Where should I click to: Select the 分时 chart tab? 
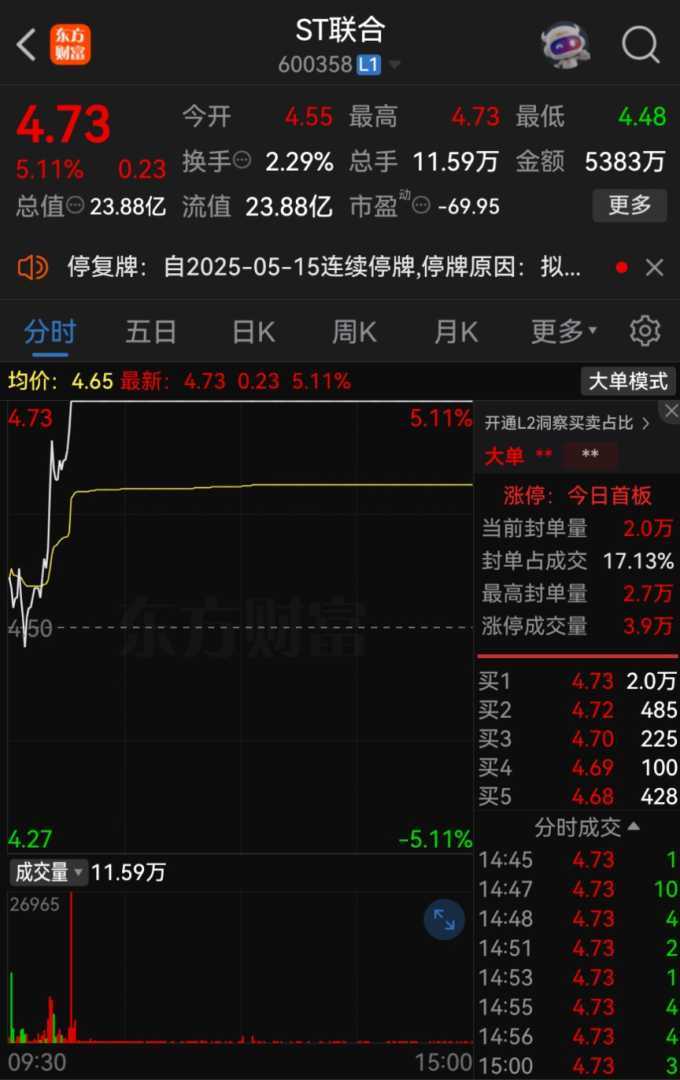pos(50,331)
